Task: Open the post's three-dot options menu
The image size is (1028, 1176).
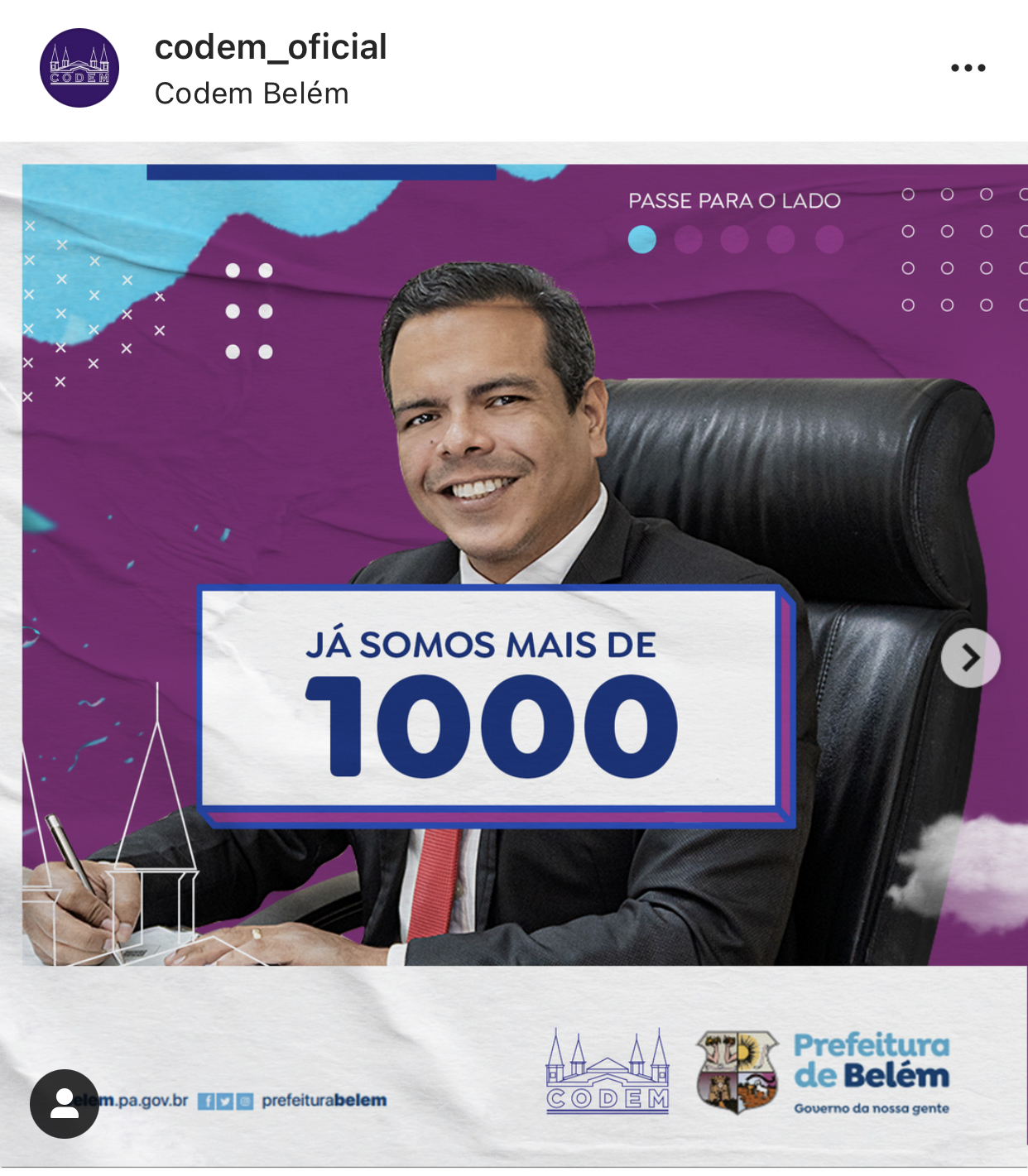Action: coord(968,68)
